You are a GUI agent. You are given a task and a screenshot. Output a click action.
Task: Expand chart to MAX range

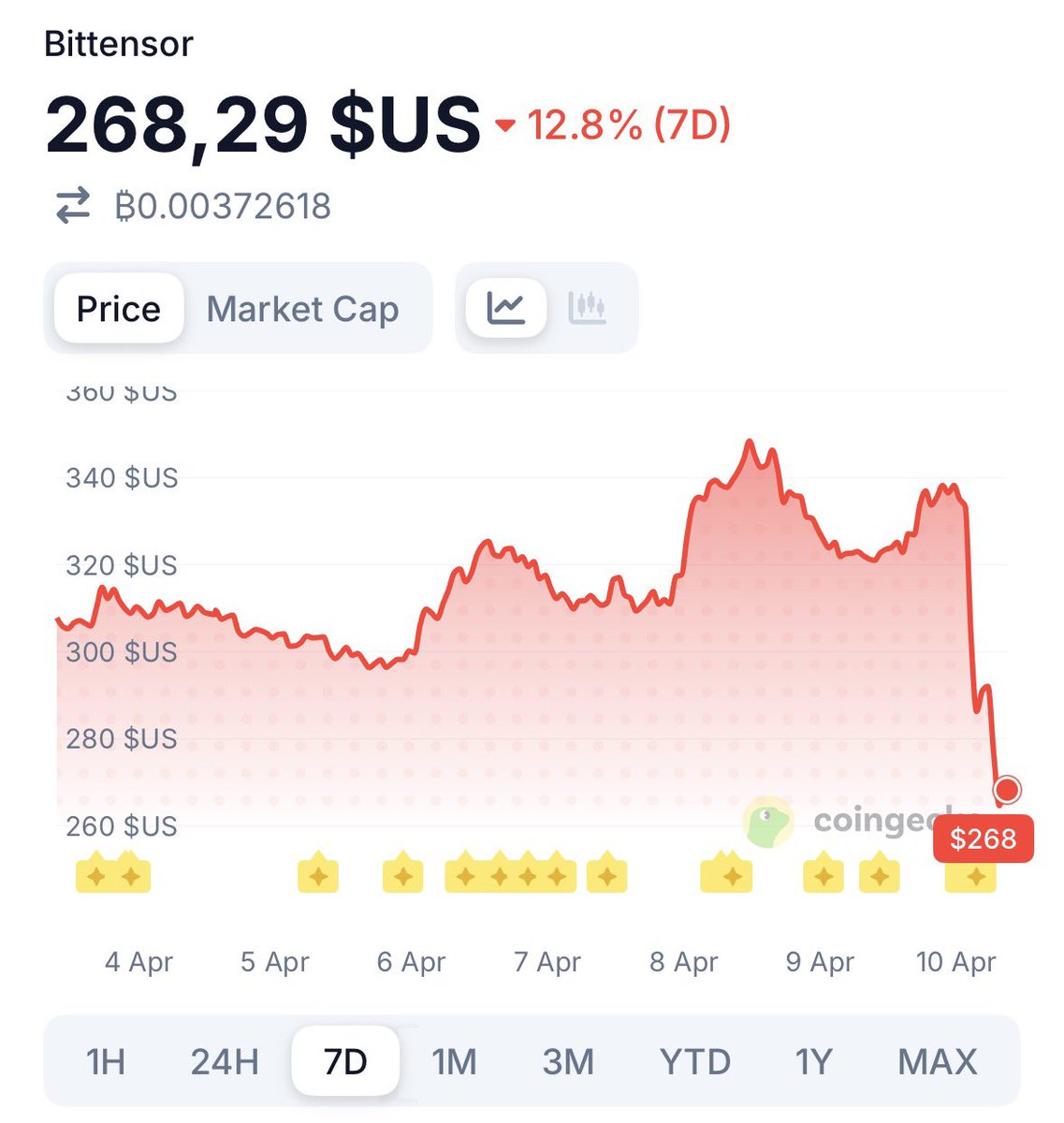click(937, 1062)
